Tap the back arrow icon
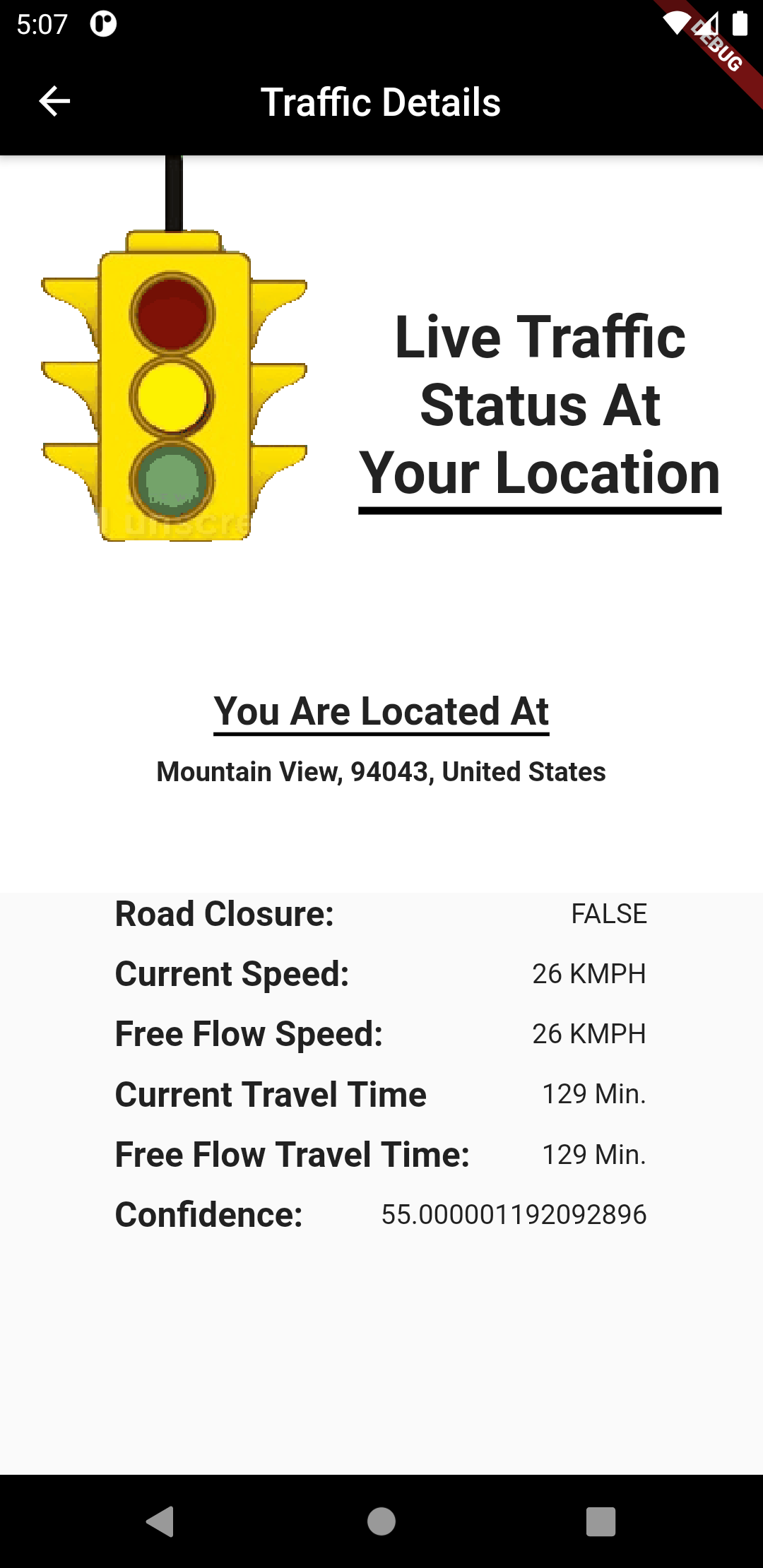This screenshot has width=763, height=1568. click(x=53, y=101)
